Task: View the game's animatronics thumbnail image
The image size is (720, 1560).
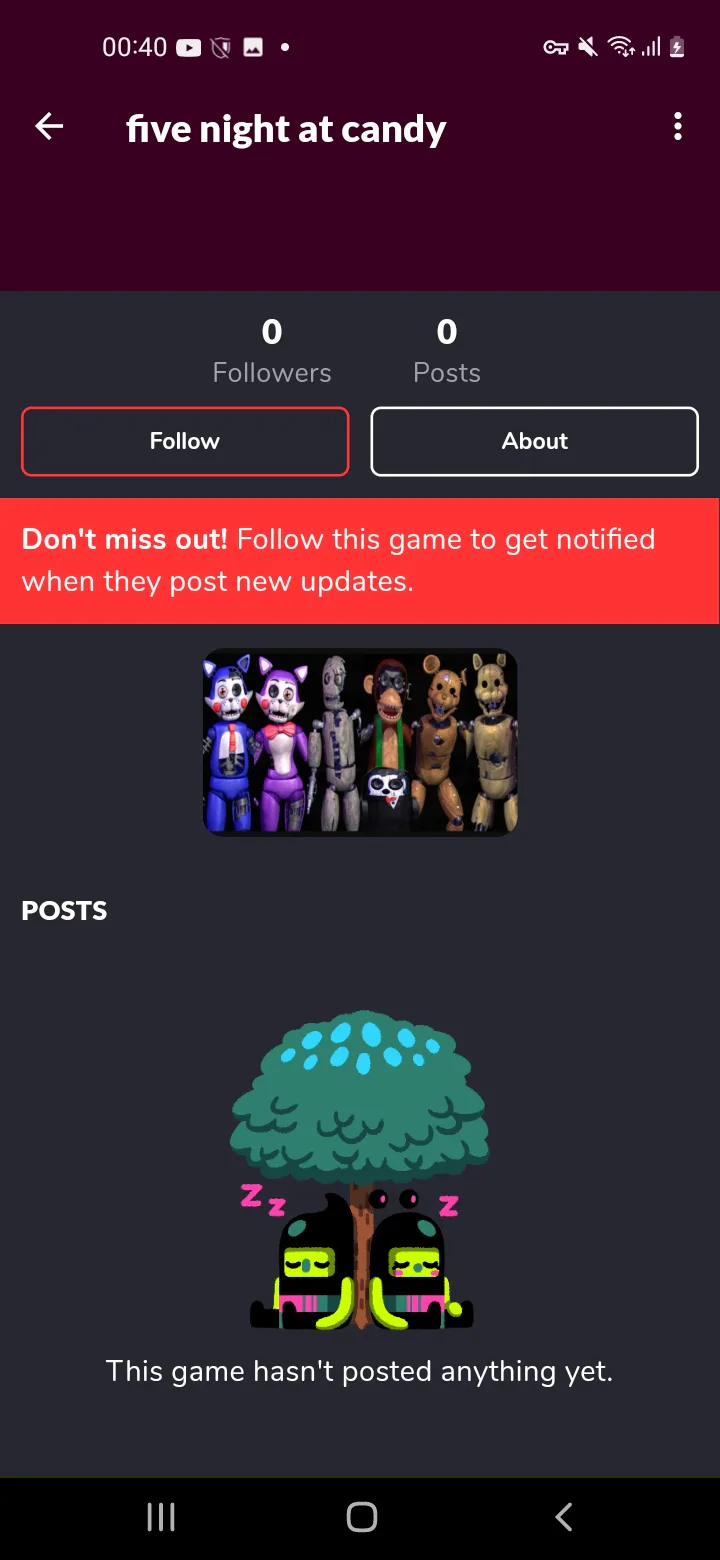Action: point(360,741)
